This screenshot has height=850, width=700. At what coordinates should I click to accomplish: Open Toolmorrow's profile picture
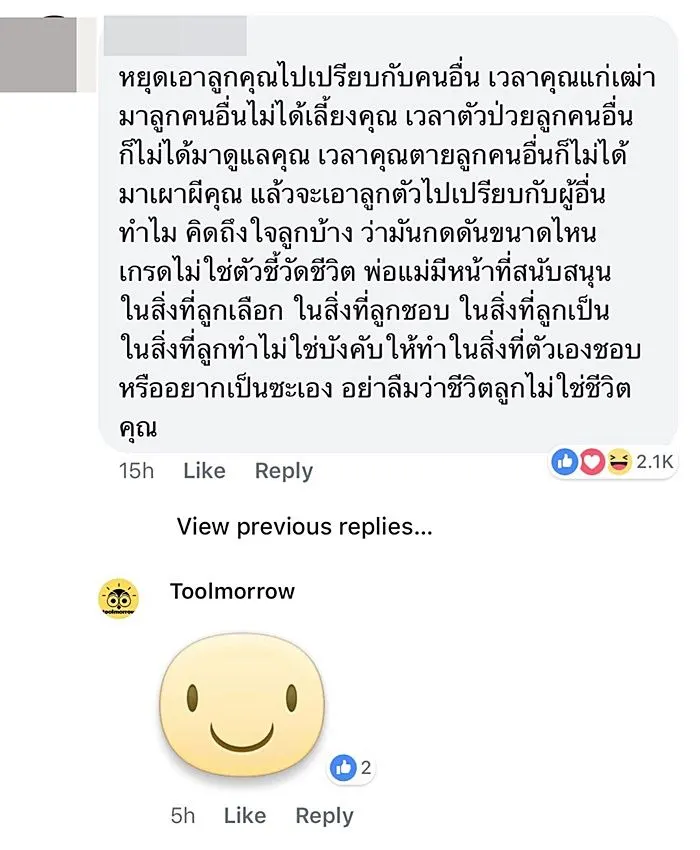(x=119, y=598)
